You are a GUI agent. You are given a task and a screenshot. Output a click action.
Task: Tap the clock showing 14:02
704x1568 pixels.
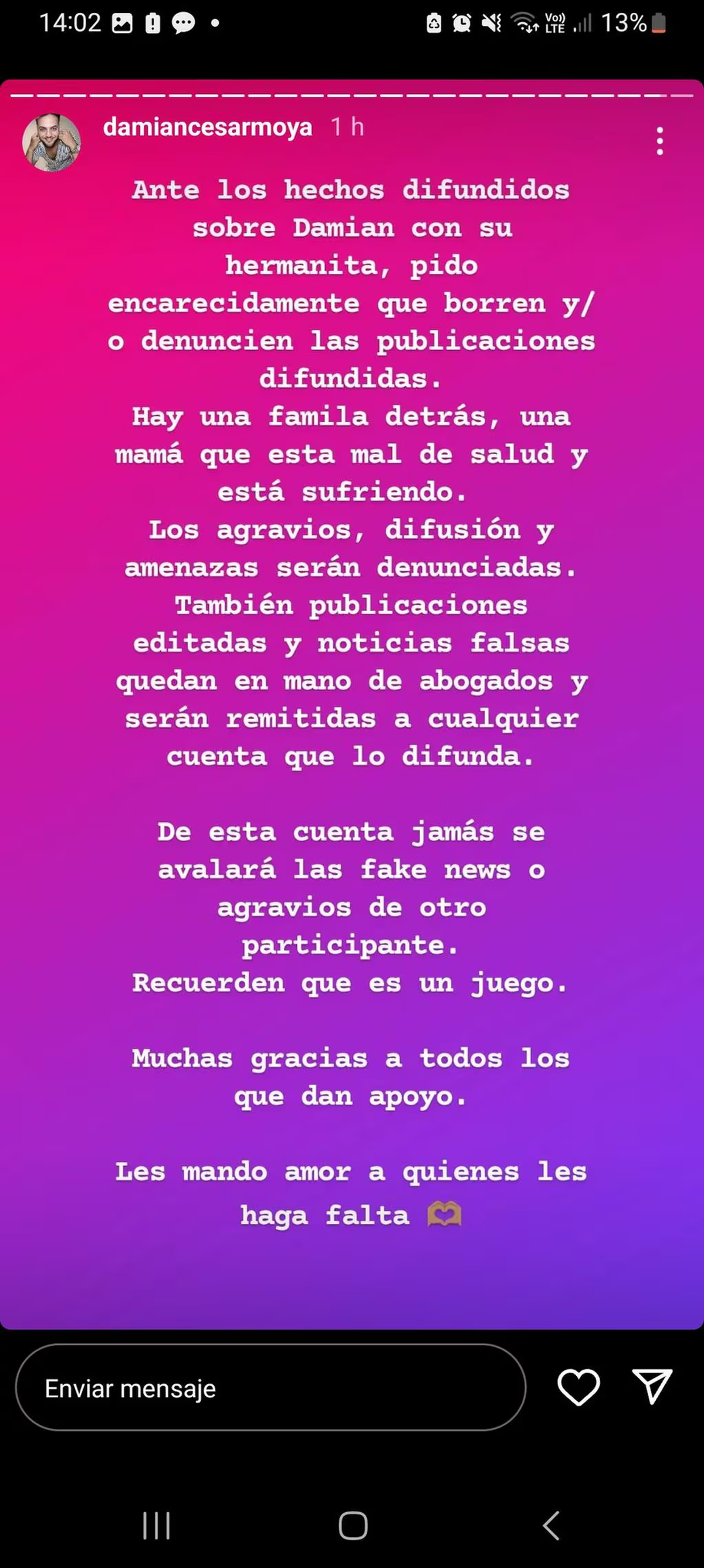coord(70,23)
